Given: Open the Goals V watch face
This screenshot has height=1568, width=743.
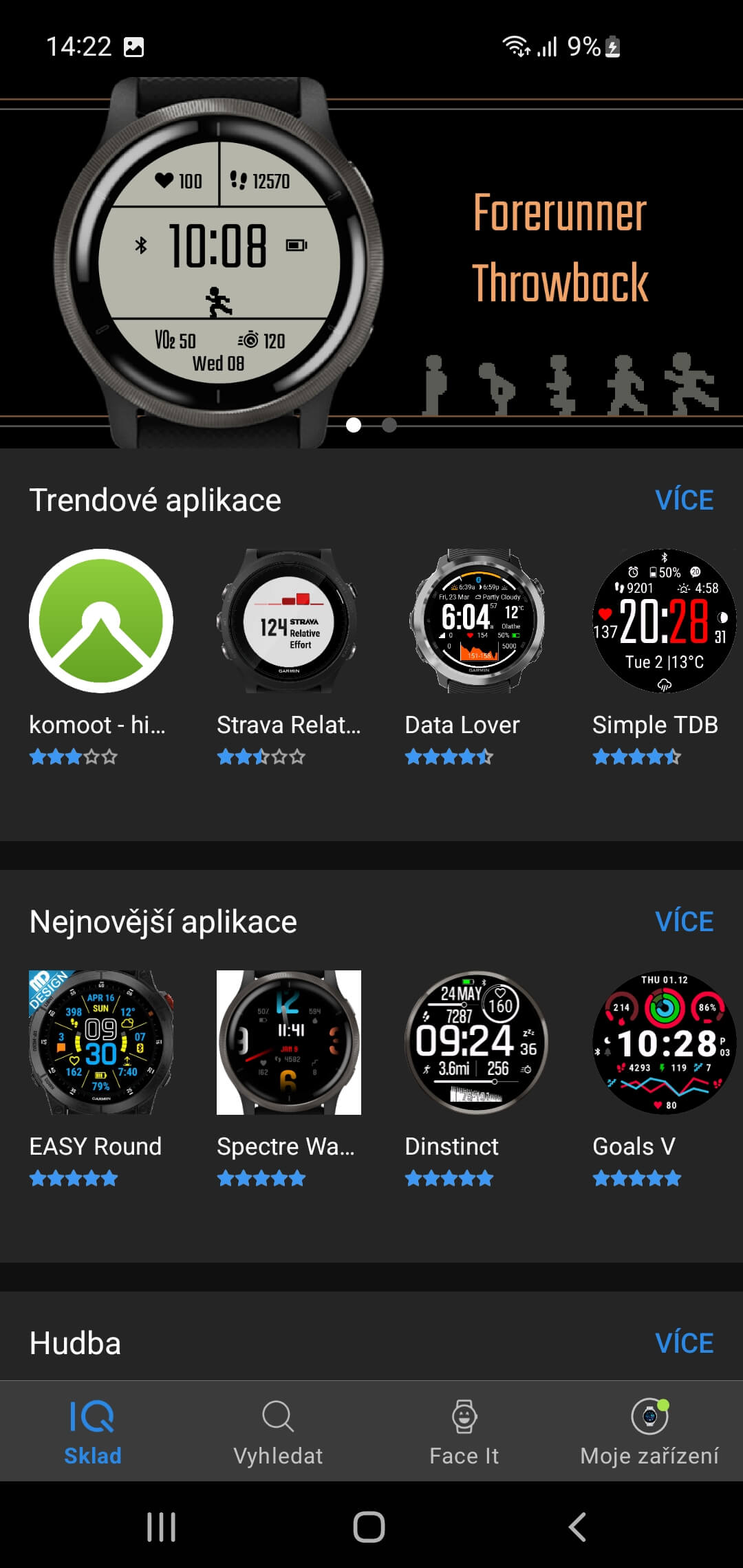Looking at the screenshot, I should [x=664, y=1042].
